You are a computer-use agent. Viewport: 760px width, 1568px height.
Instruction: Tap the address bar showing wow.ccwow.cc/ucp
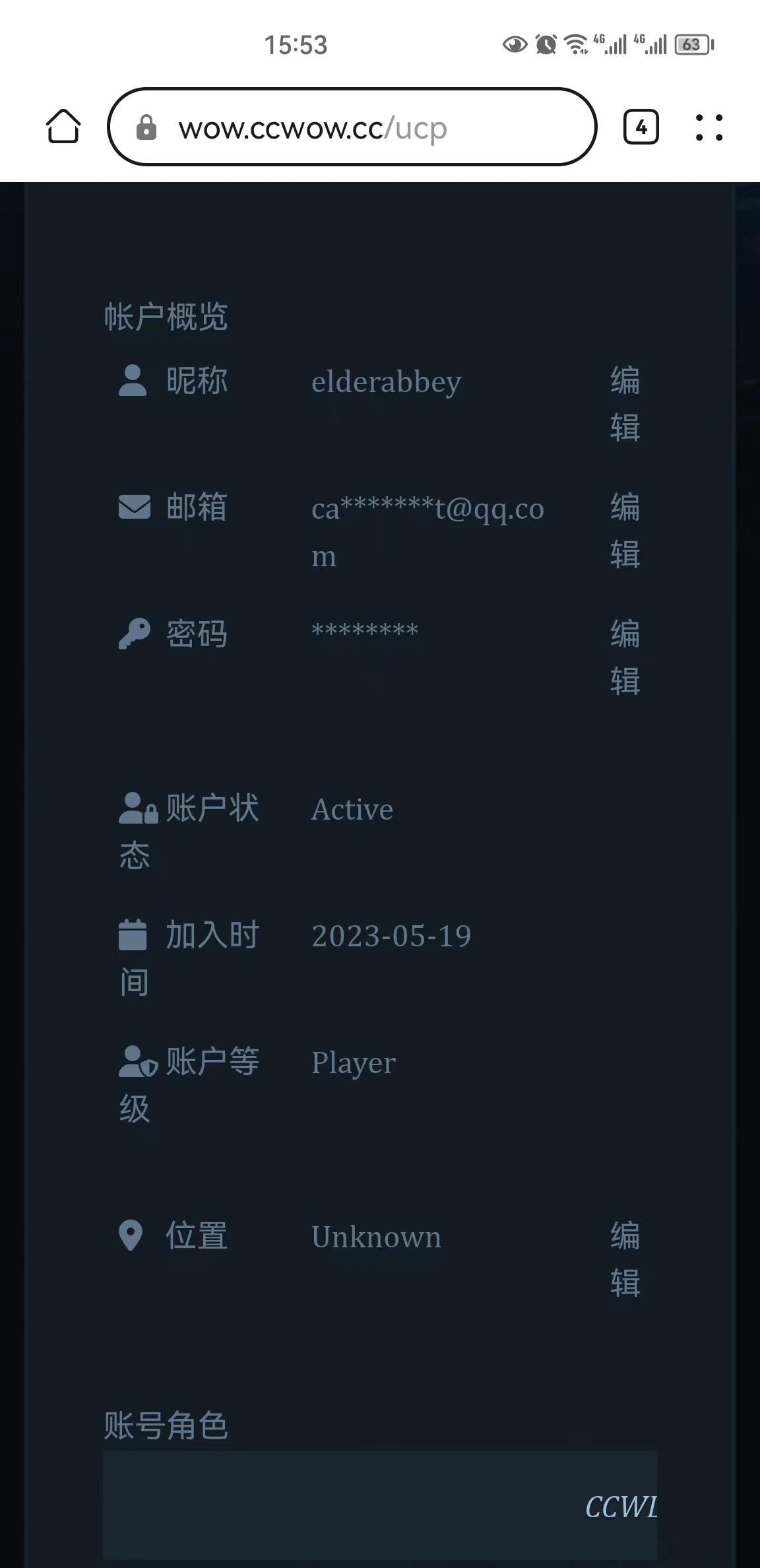[x=352, y=127]
